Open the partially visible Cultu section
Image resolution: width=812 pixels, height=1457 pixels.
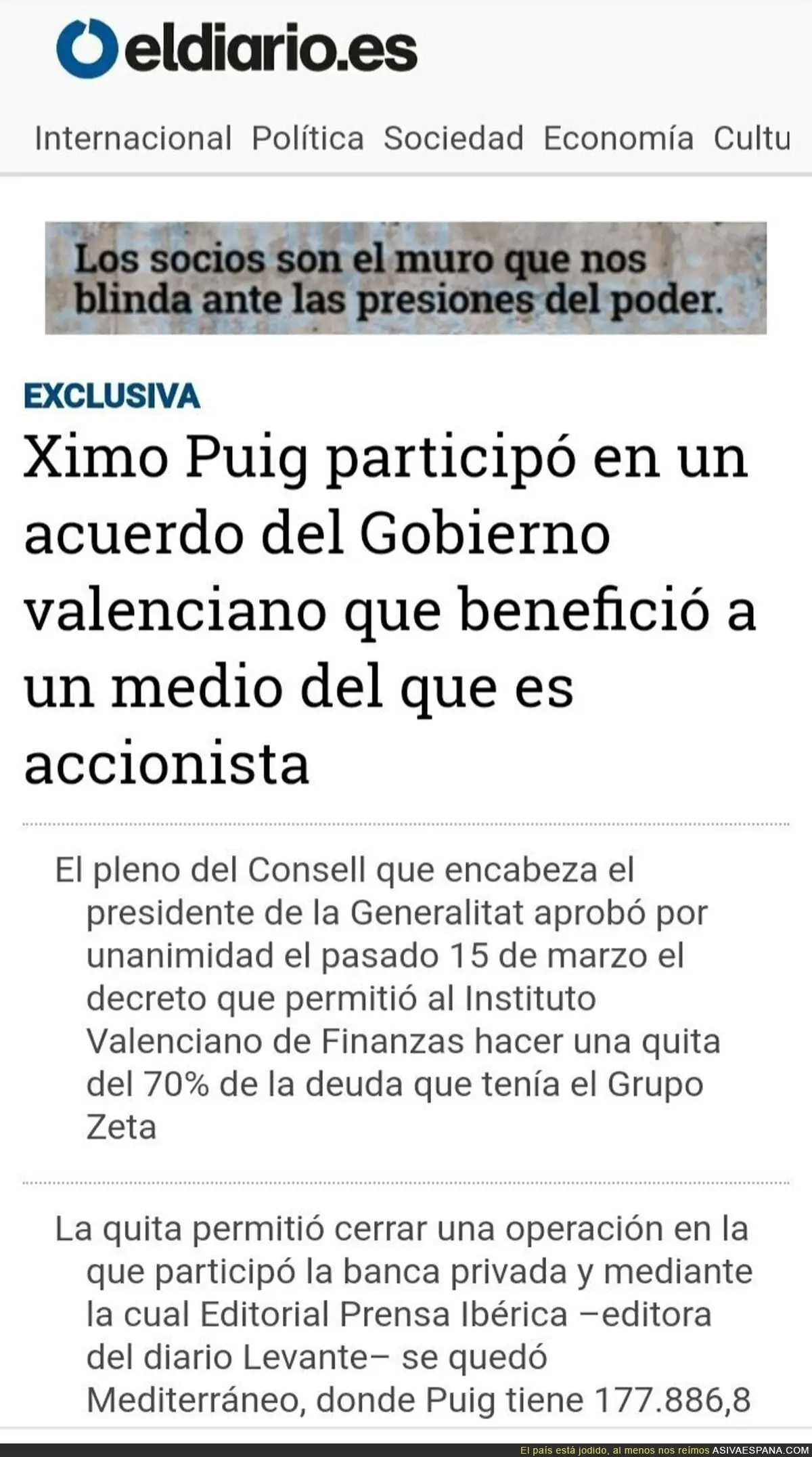click(x=752, y=139)
